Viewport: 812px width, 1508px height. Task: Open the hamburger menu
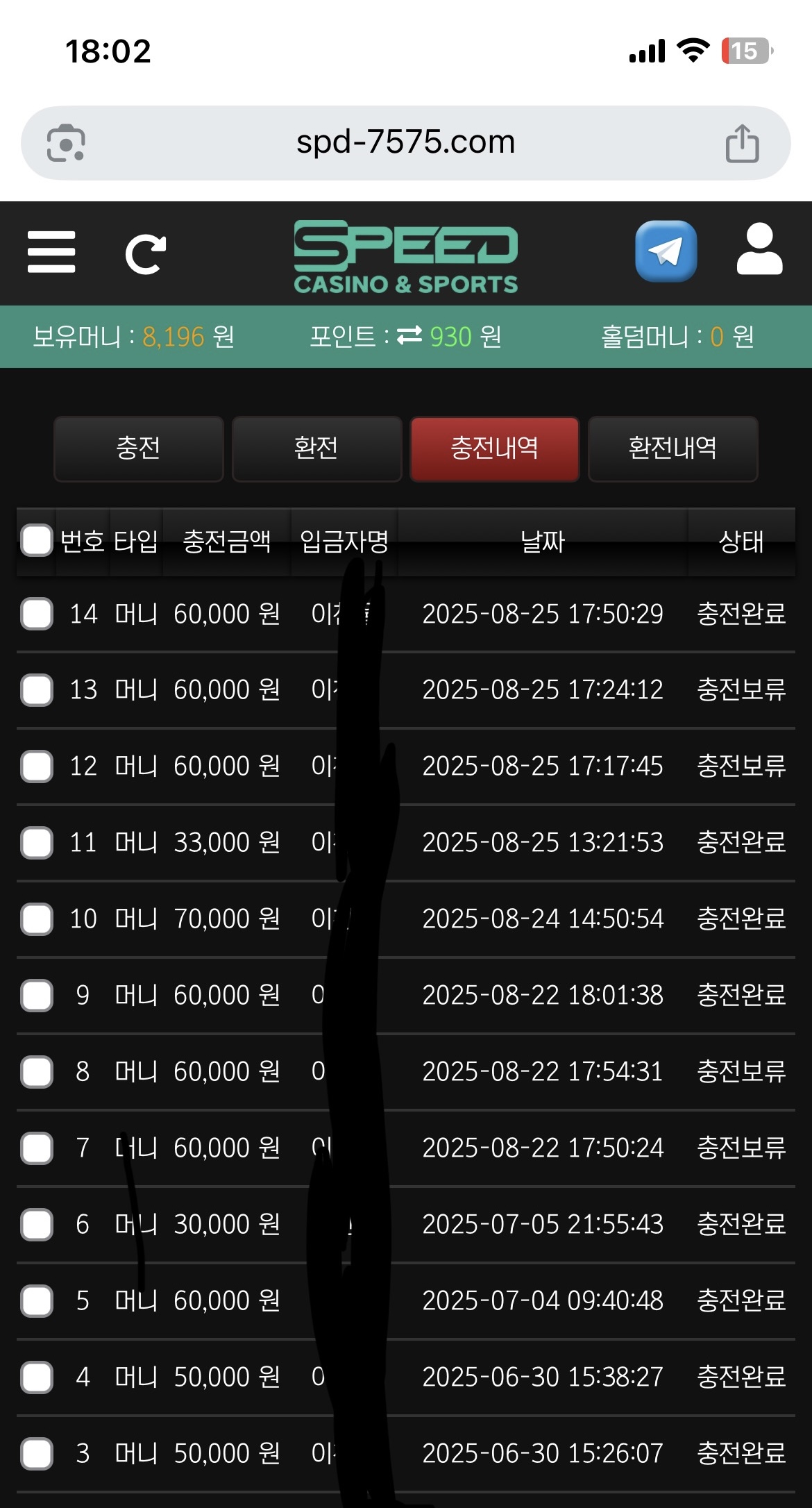click(x=51, y=252)
